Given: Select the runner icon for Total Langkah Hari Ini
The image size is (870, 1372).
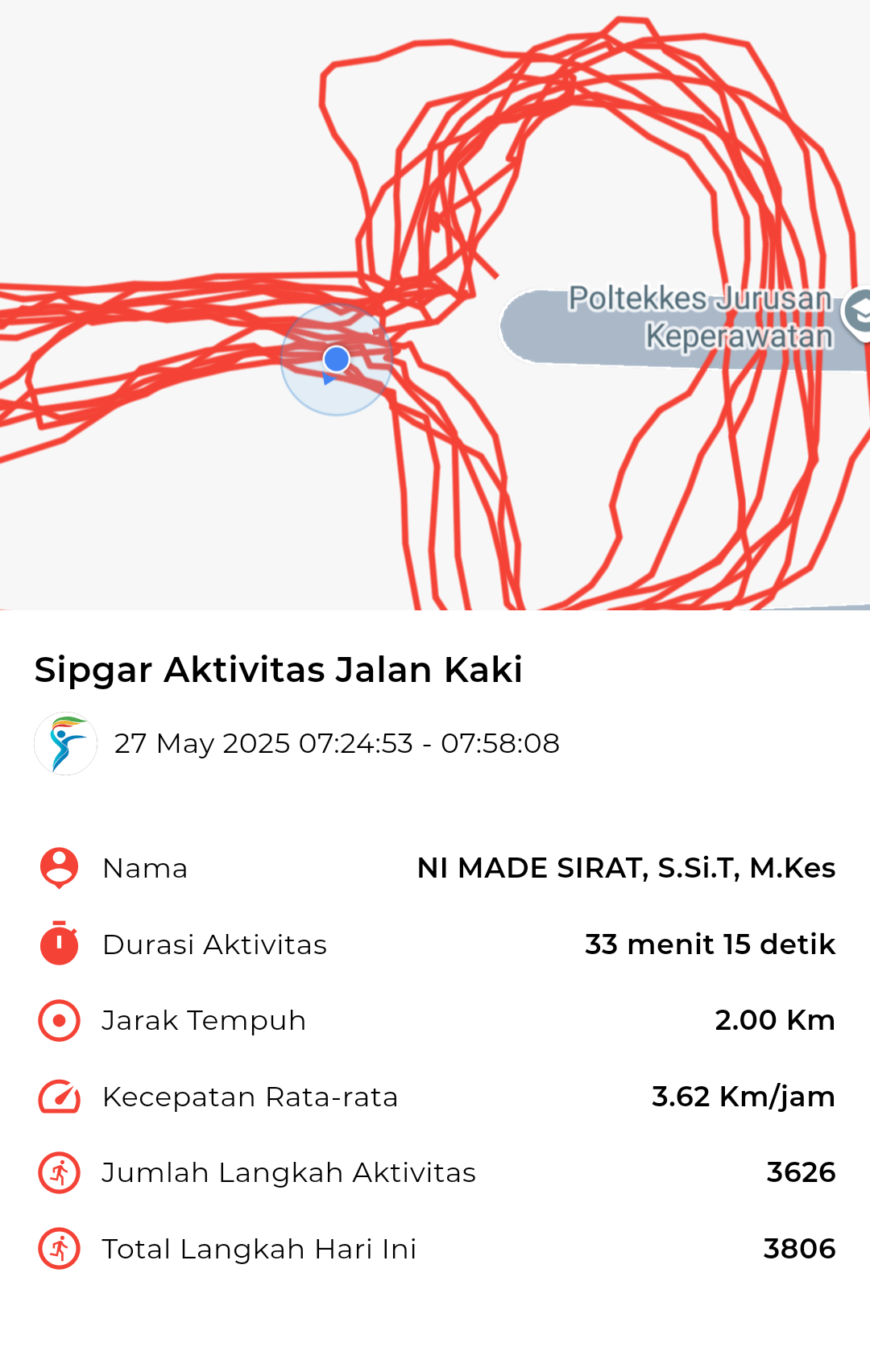Looking at the screenshot, I should [57, 1249].
